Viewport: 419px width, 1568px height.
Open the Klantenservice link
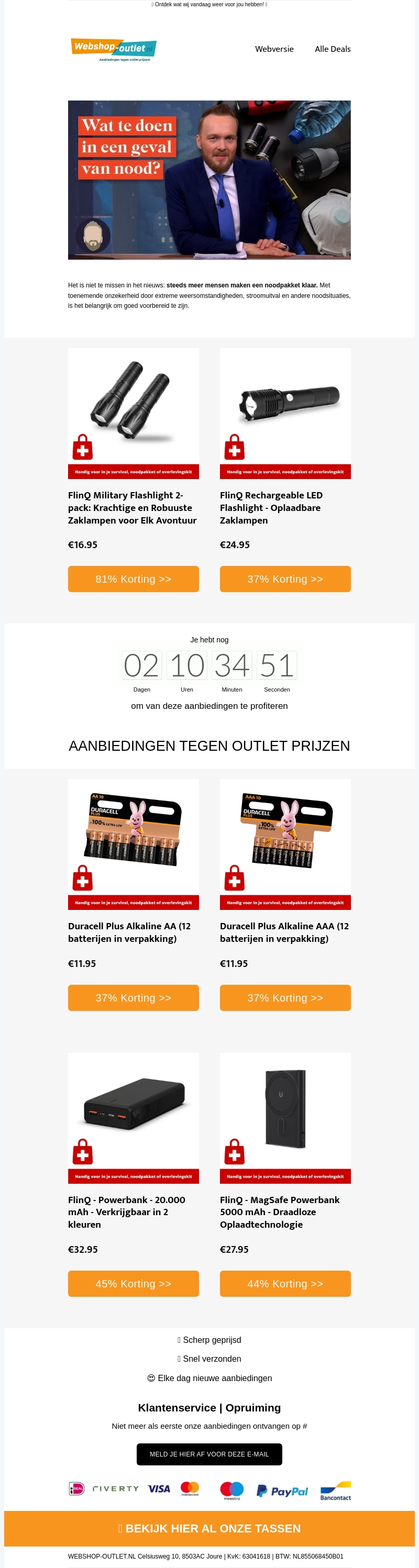click(177, 1408)
